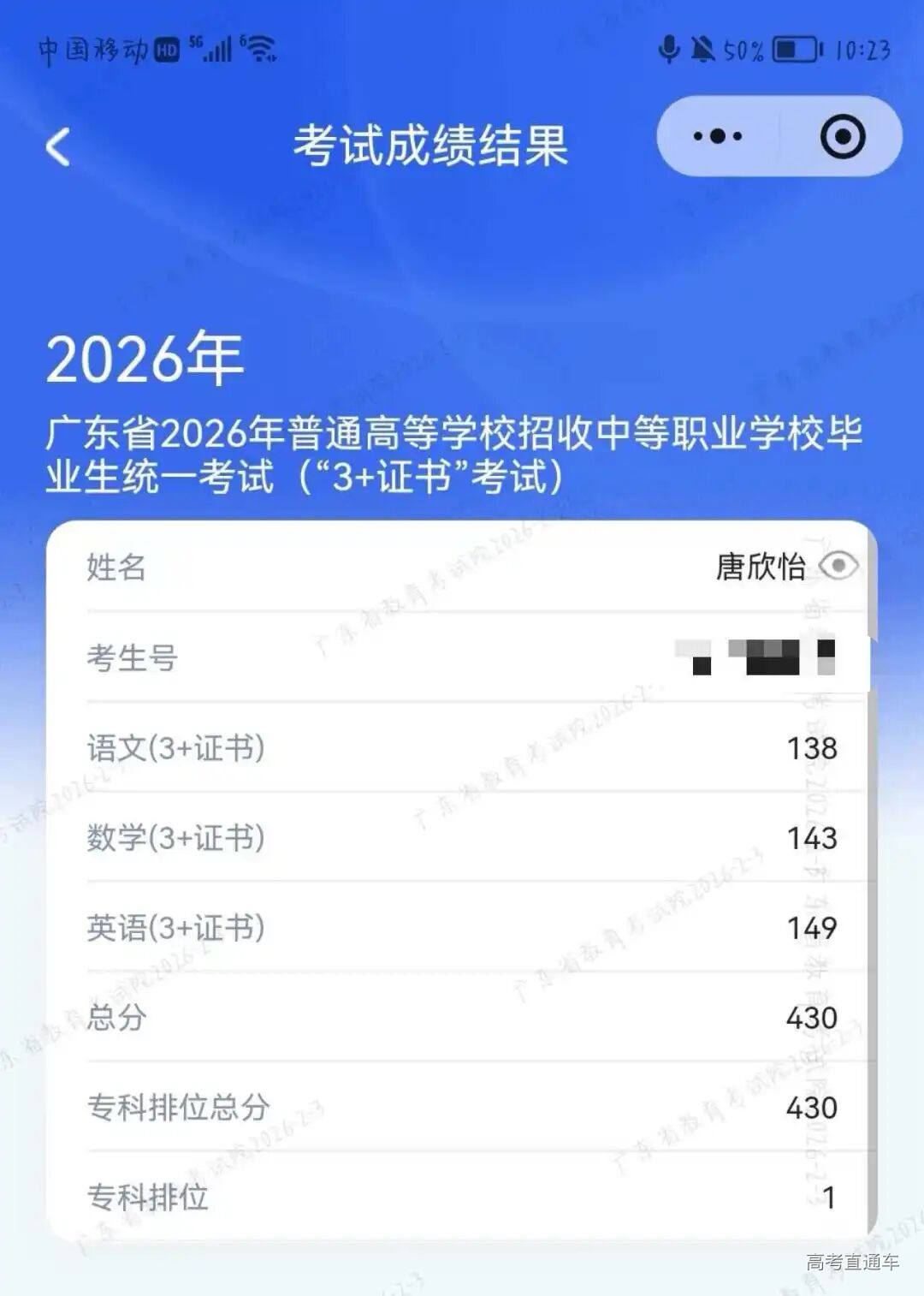This screenshot has height=1296, width=924.
Task: Toggle name visibility with the eye icon
Action: point(838,566)
